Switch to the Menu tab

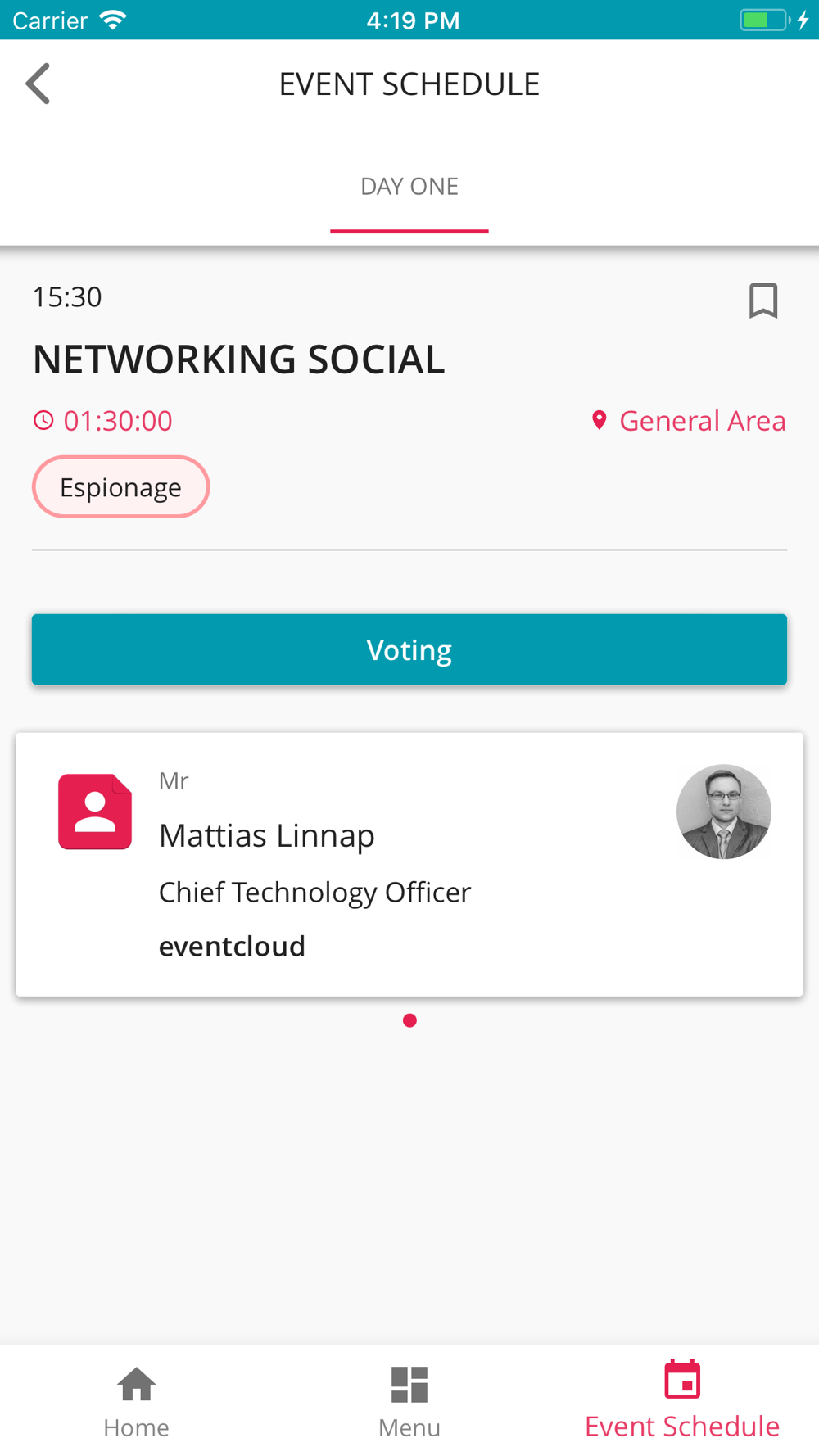tap(409, 1401)
